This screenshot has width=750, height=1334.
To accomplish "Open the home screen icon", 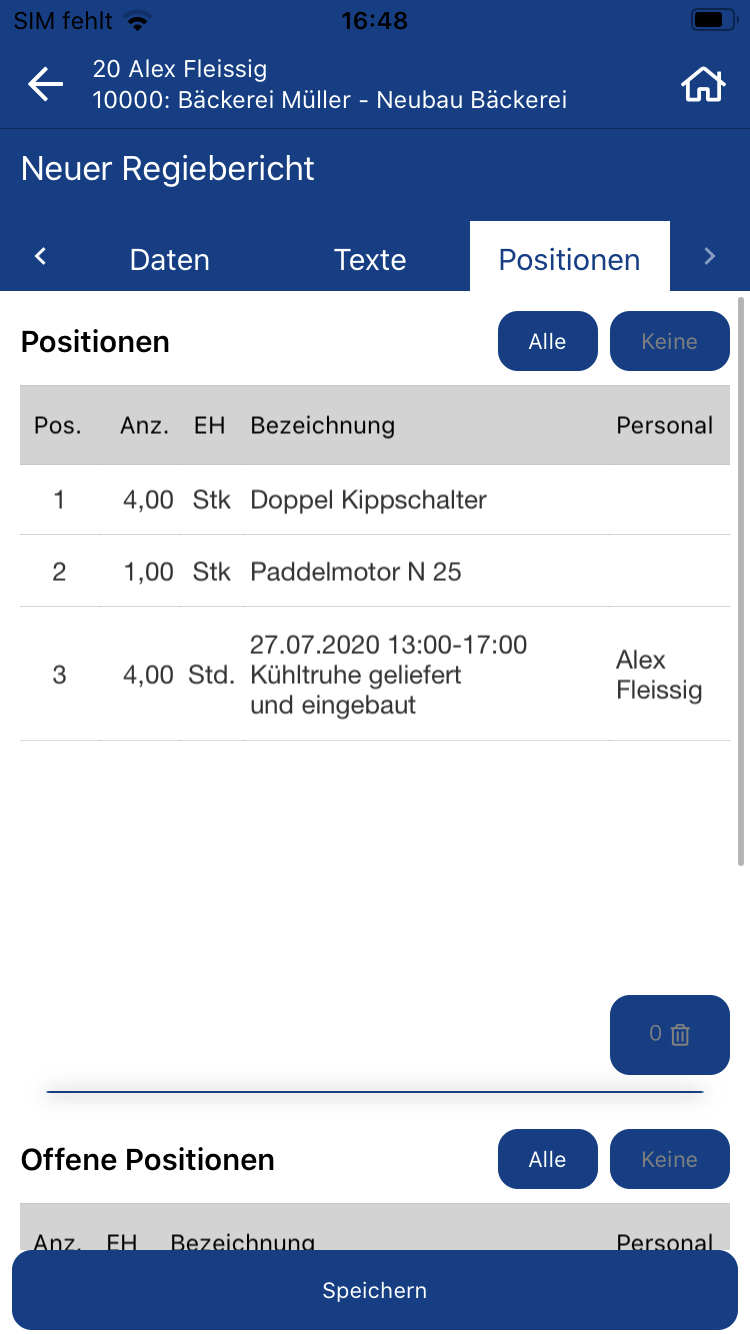I will (x=703, y=85).
